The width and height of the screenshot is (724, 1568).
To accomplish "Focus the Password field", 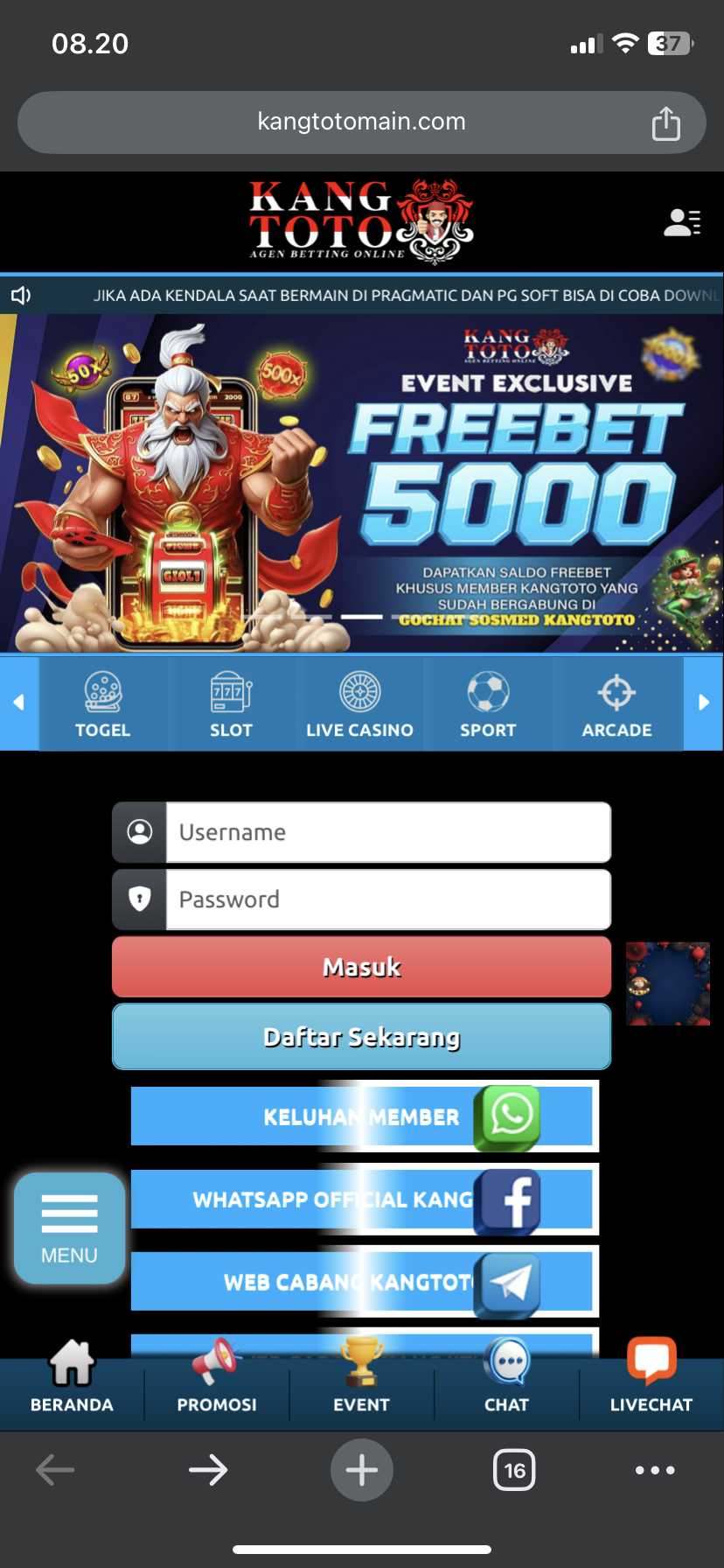I will click(387, 899).
